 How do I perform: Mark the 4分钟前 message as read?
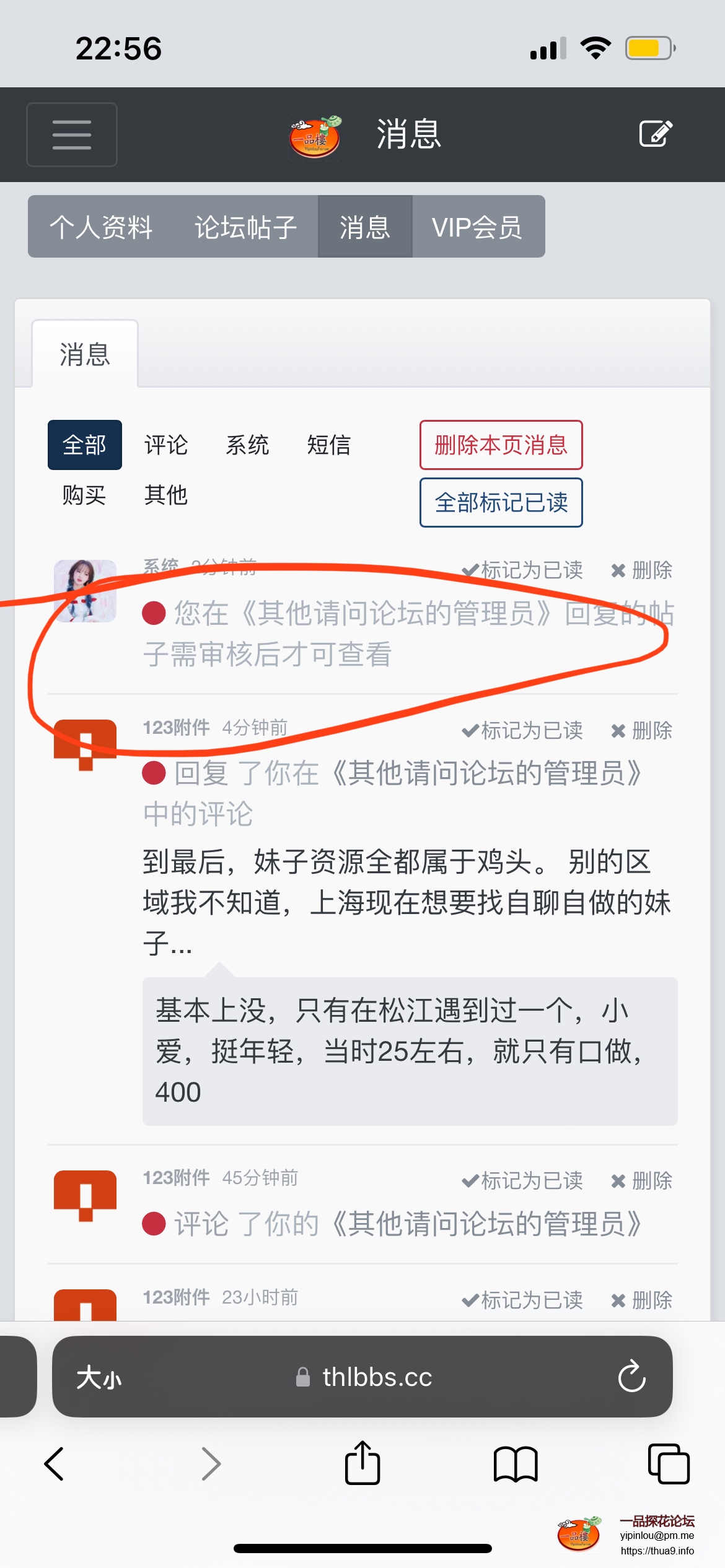pos(522,731)
